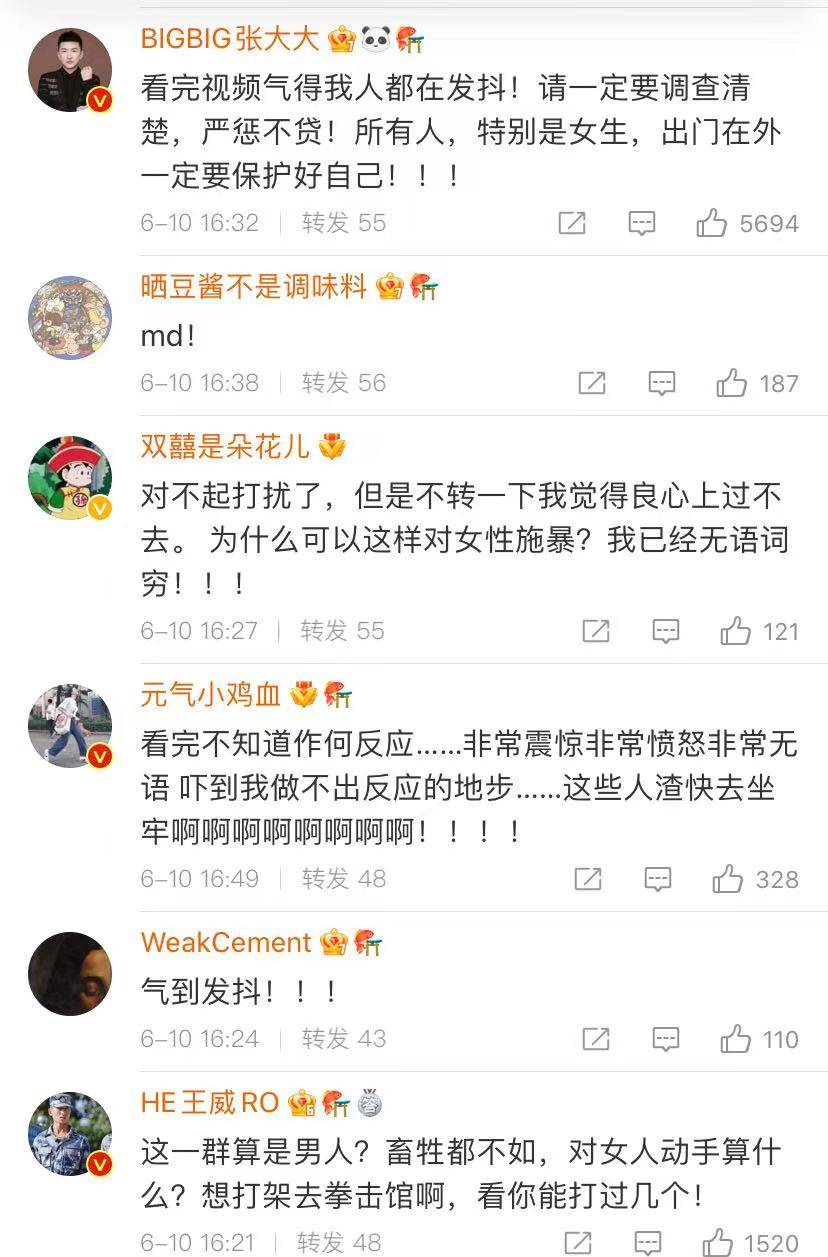View 转发 48 under HE王威RO's comment

coord(339,1243)
